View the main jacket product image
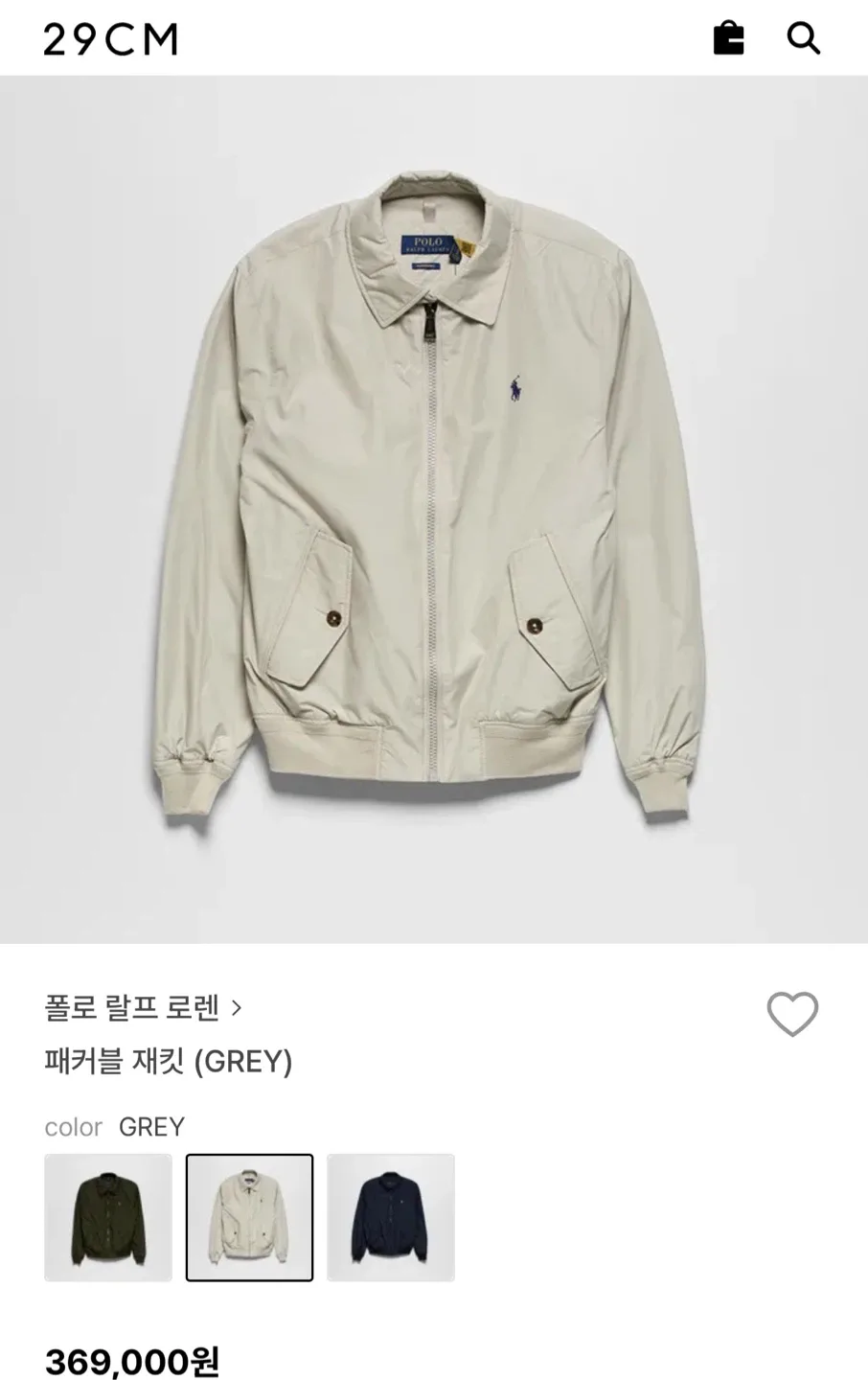 pos(434,508)
